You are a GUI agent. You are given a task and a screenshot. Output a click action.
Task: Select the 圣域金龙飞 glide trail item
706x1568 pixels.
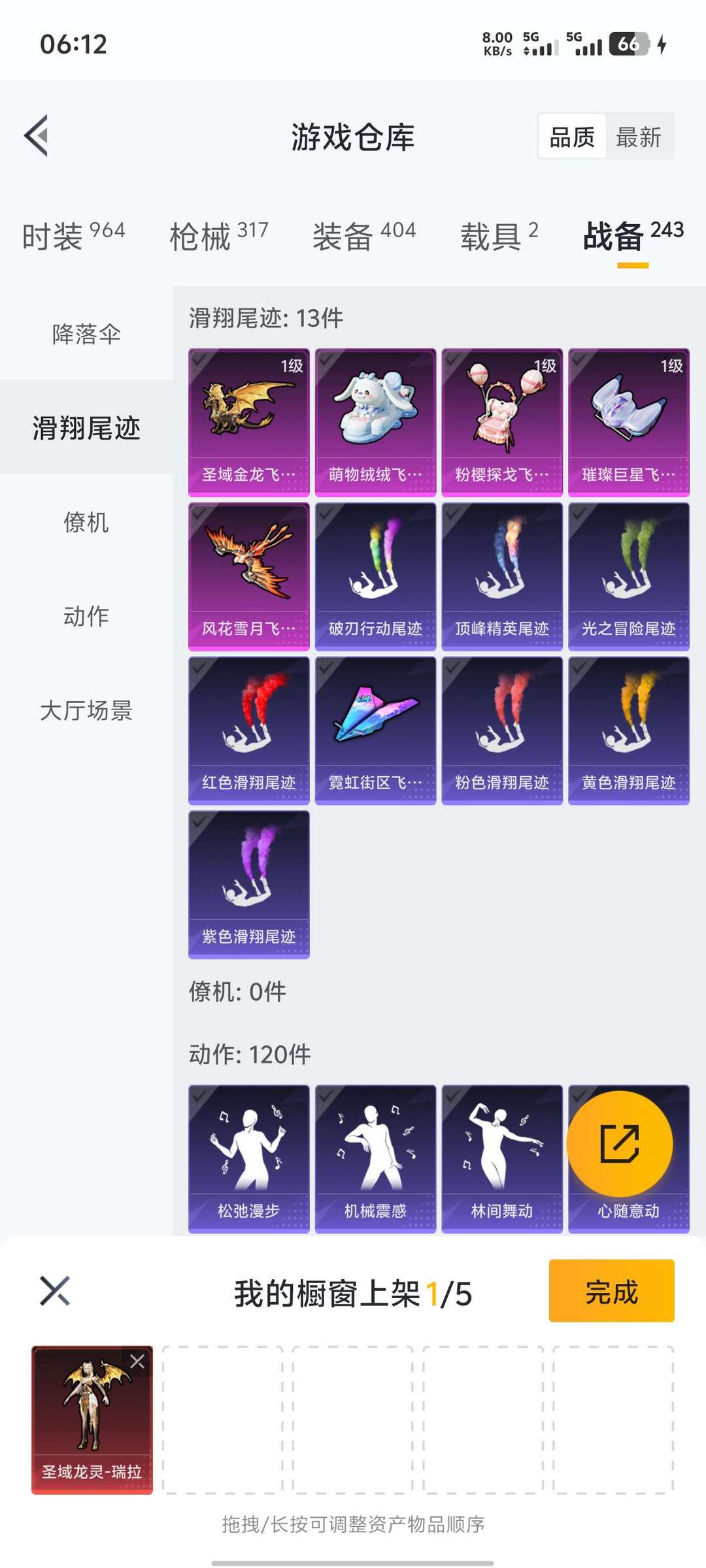click(x=248, y=422)
